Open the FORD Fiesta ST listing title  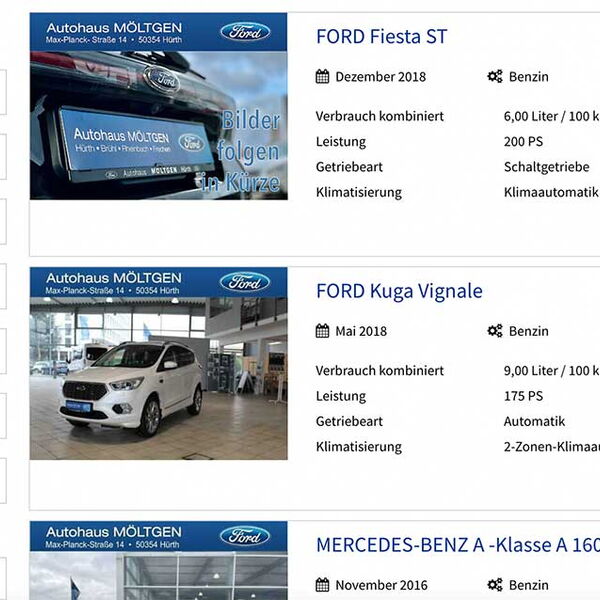pyautogui.click(x=381, y=37)
